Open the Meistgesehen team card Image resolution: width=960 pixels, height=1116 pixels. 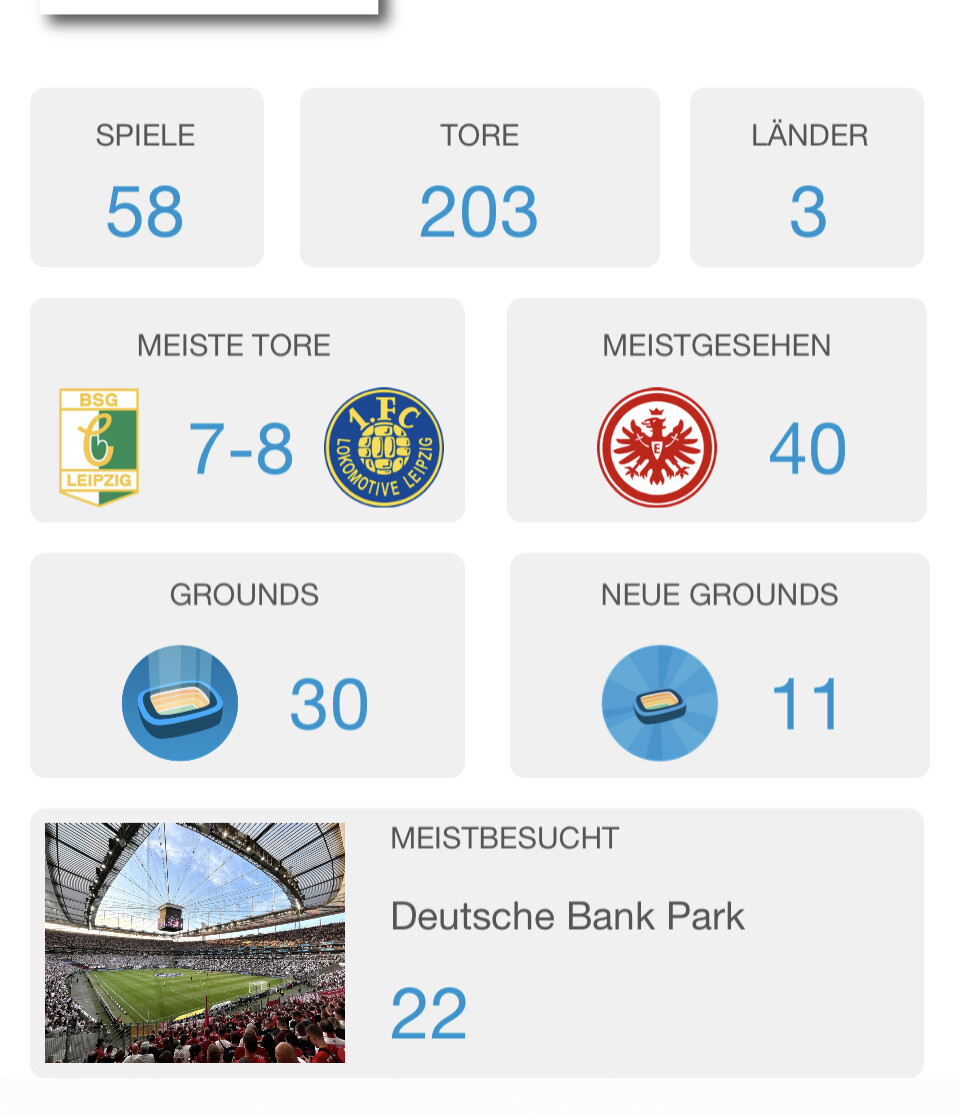coord(717,410)
